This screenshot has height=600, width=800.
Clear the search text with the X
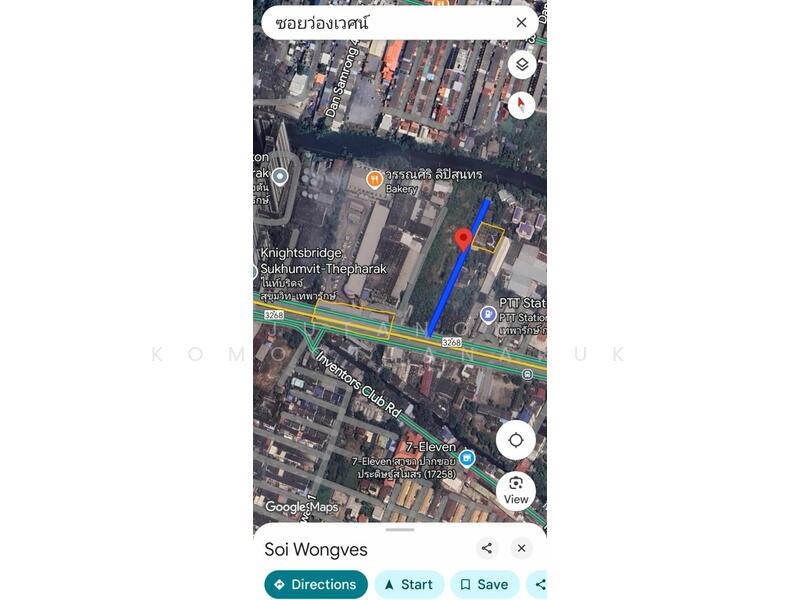pos(521,23)
